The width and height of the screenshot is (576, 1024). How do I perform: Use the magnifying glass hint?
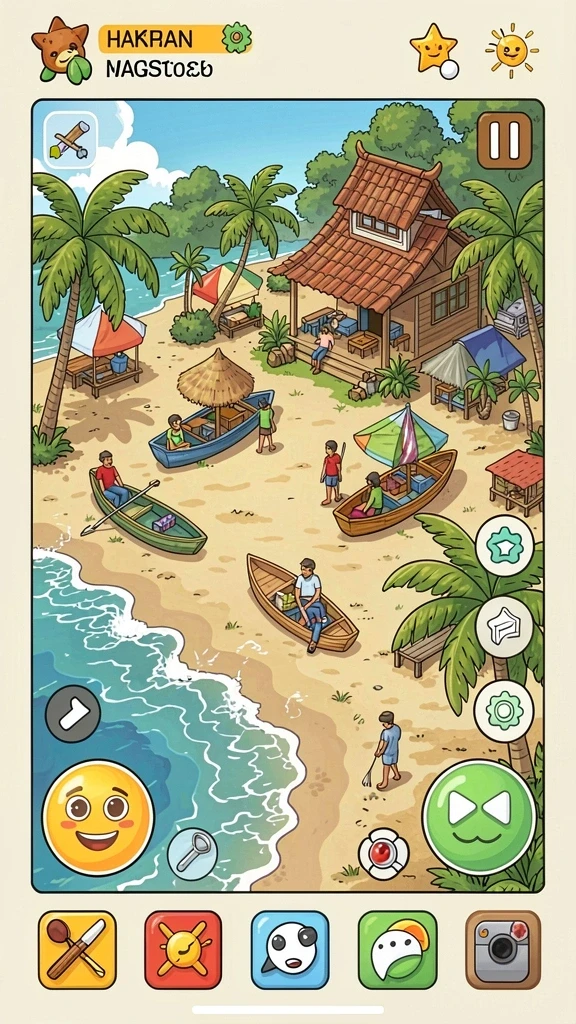(x=193, y=853)
